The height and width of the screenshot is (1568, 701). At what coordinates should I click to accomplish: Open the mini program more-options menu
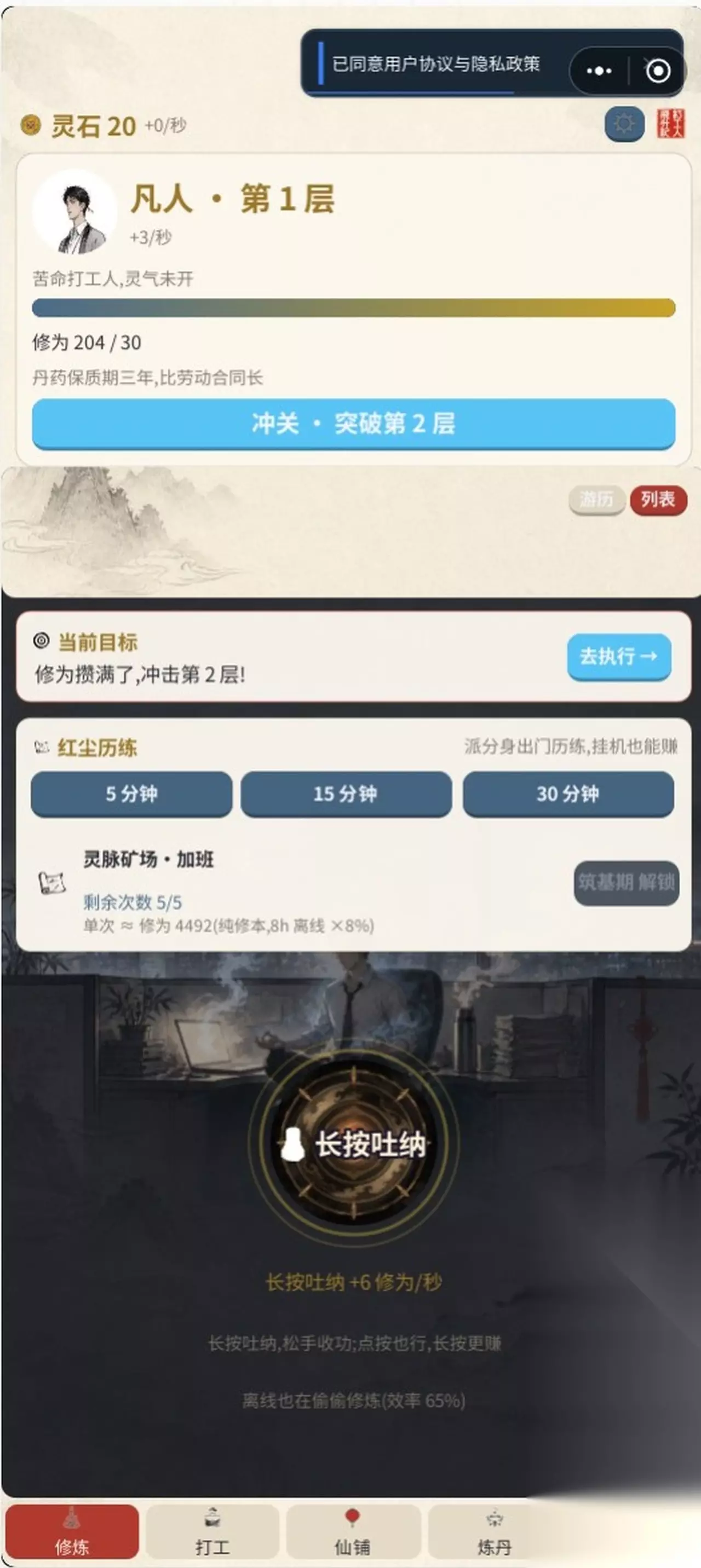[599, 71]
